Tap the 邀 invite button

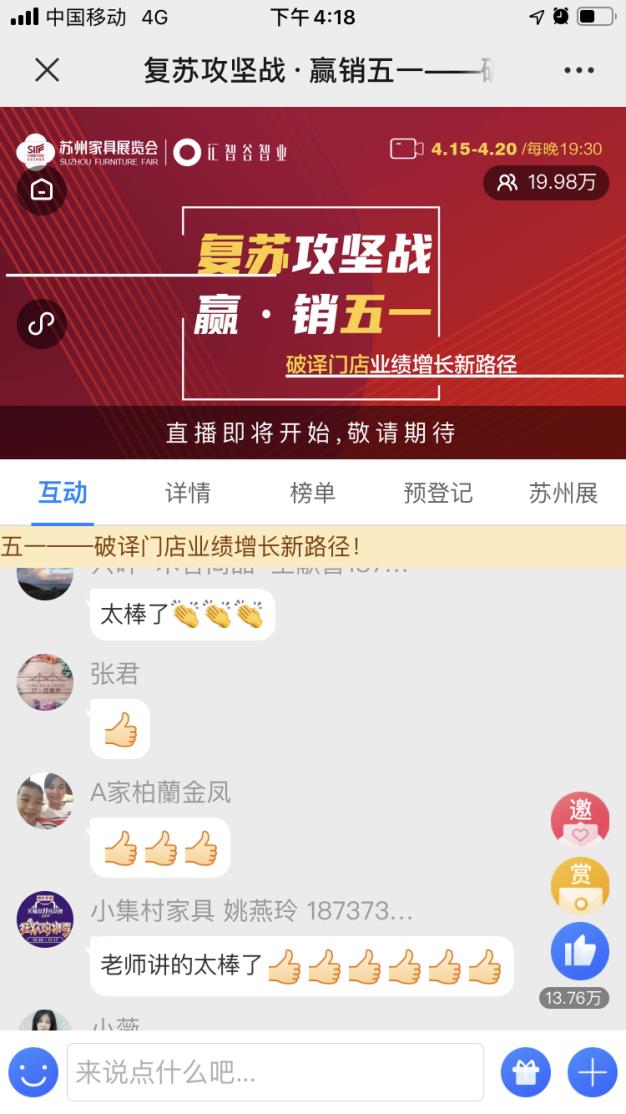coord(580,820)
